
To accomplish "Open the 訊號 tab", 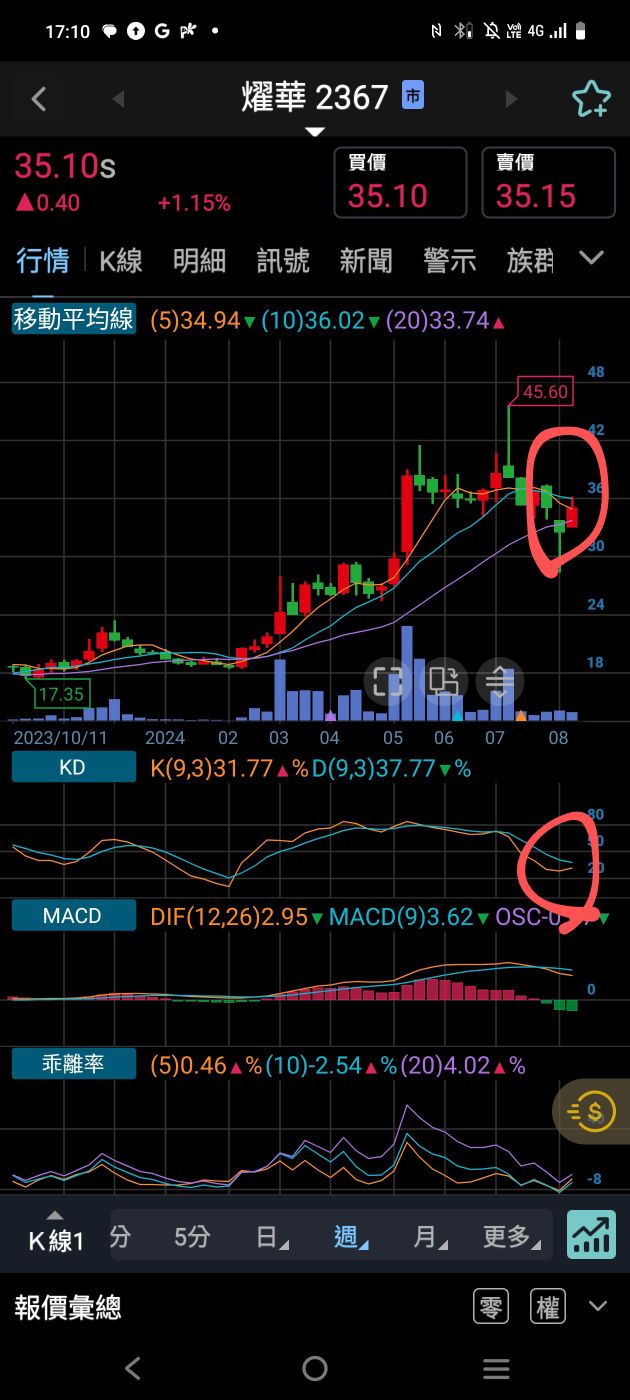I will tap(283, 261).
